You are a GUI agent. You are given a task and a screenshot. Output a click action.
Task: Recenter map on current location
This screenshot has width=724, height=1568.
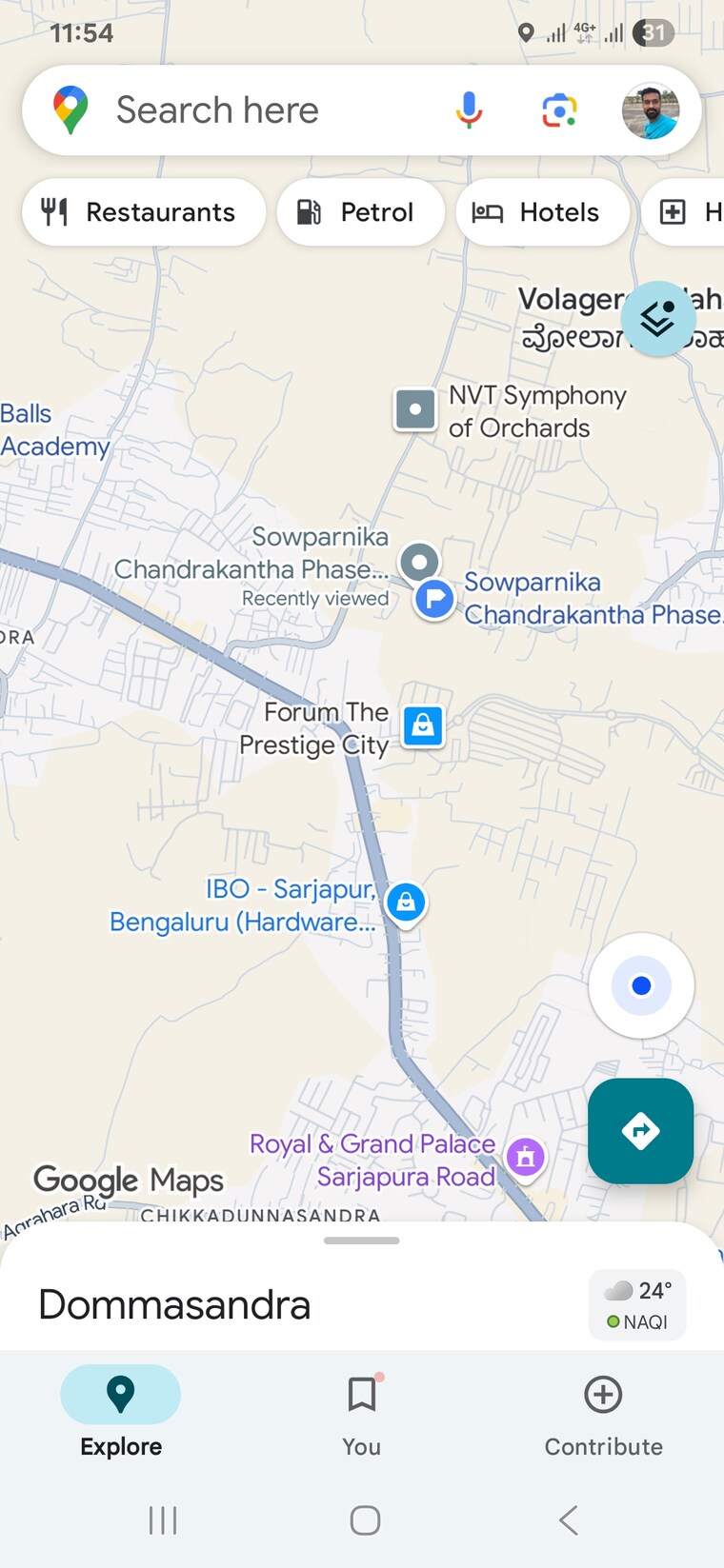click(640, 986)
